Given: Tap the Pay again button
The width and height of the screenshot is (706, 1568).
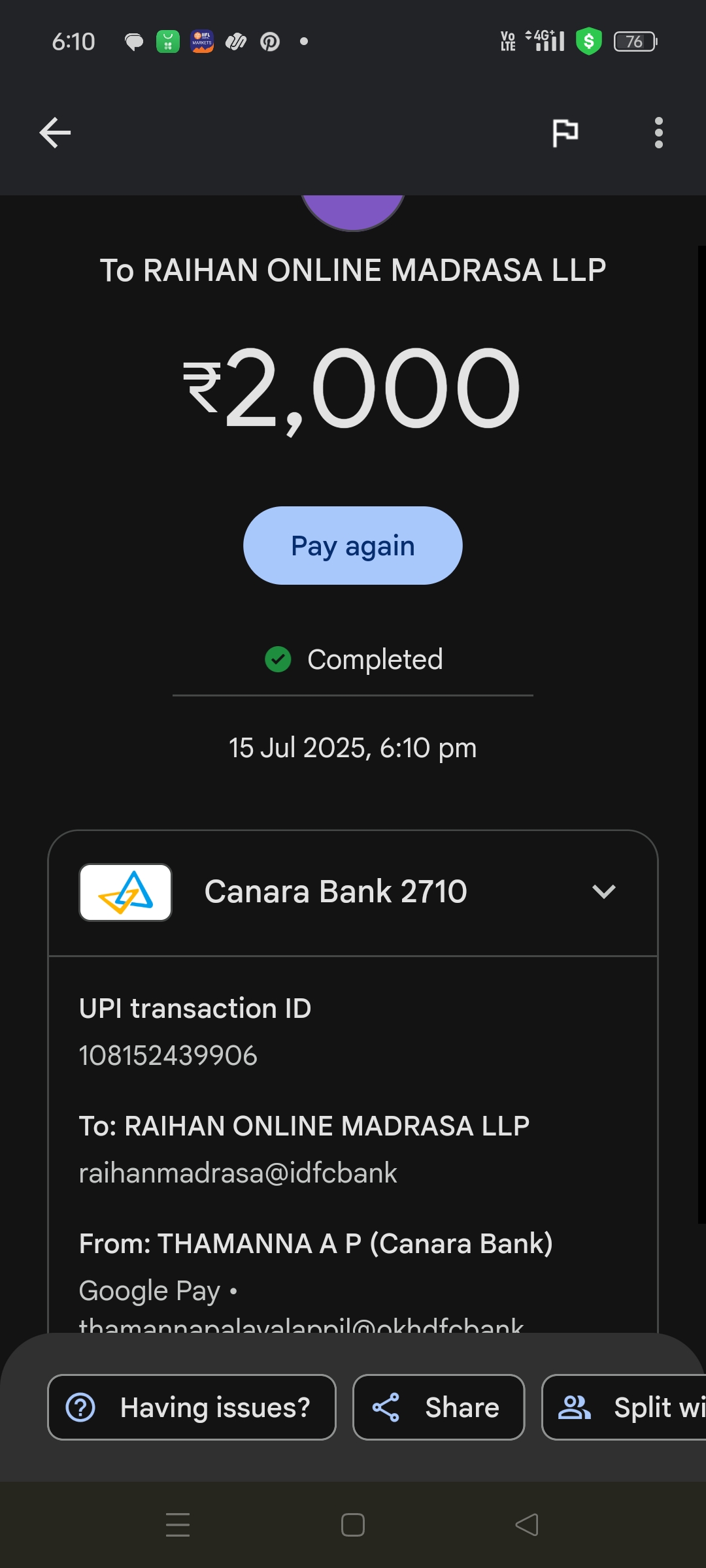Looking at the screenshot, I should pyautogui.click(x=353, y=546).
